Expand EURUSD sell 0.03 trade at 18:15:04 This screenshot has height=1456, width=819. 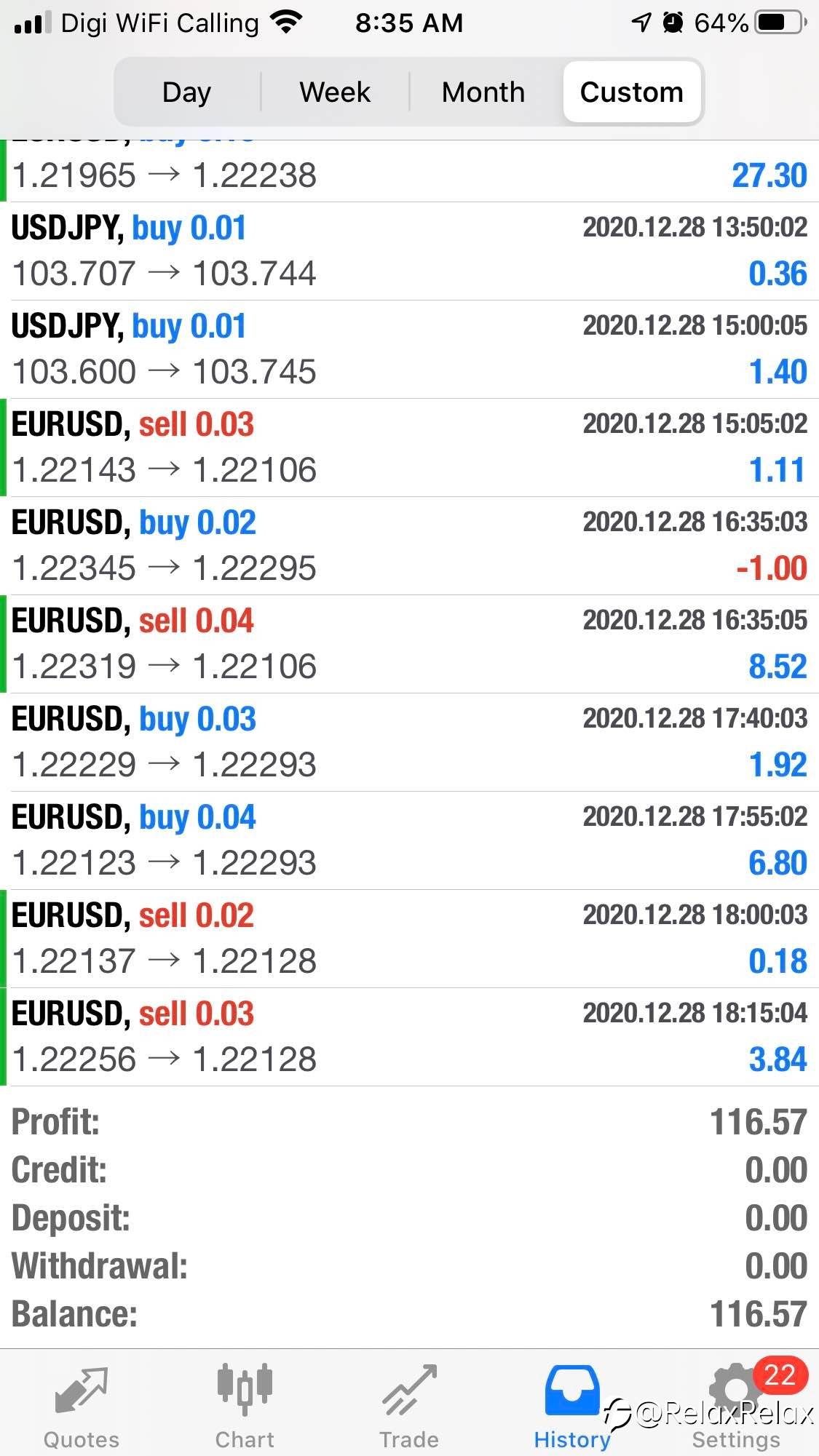click(x=409, y=1037)
